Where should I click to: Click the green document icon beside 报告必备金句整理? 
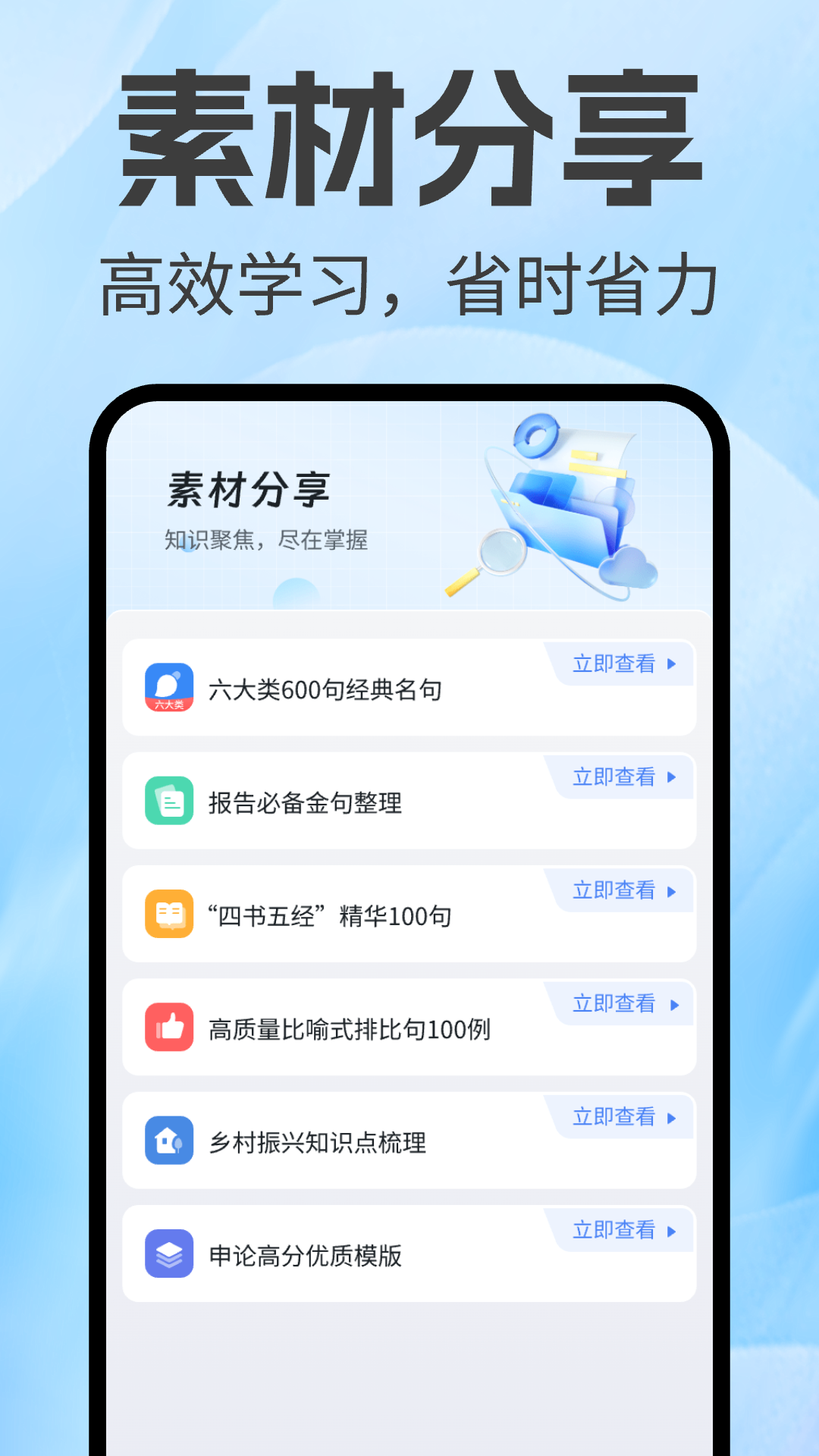tap(170, 800)
